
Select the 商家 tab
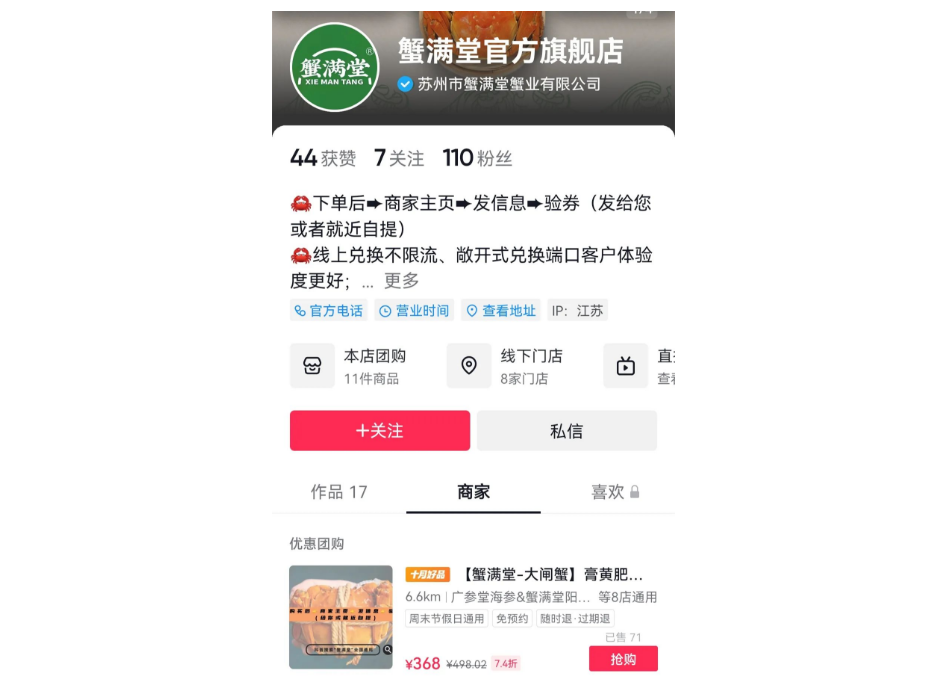(x=473, y=492)
